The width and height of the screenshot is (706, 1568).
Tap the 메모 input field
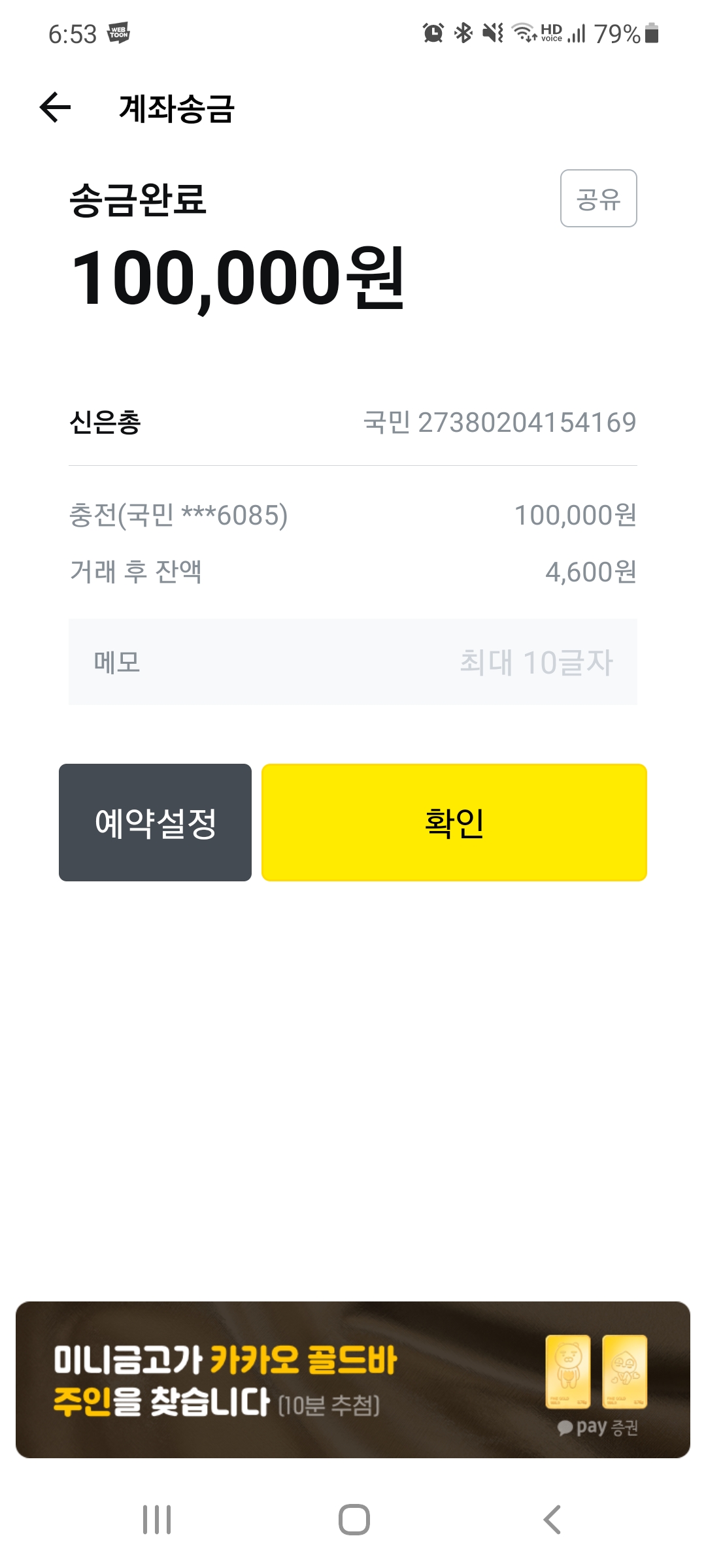(x=353, y=662)
